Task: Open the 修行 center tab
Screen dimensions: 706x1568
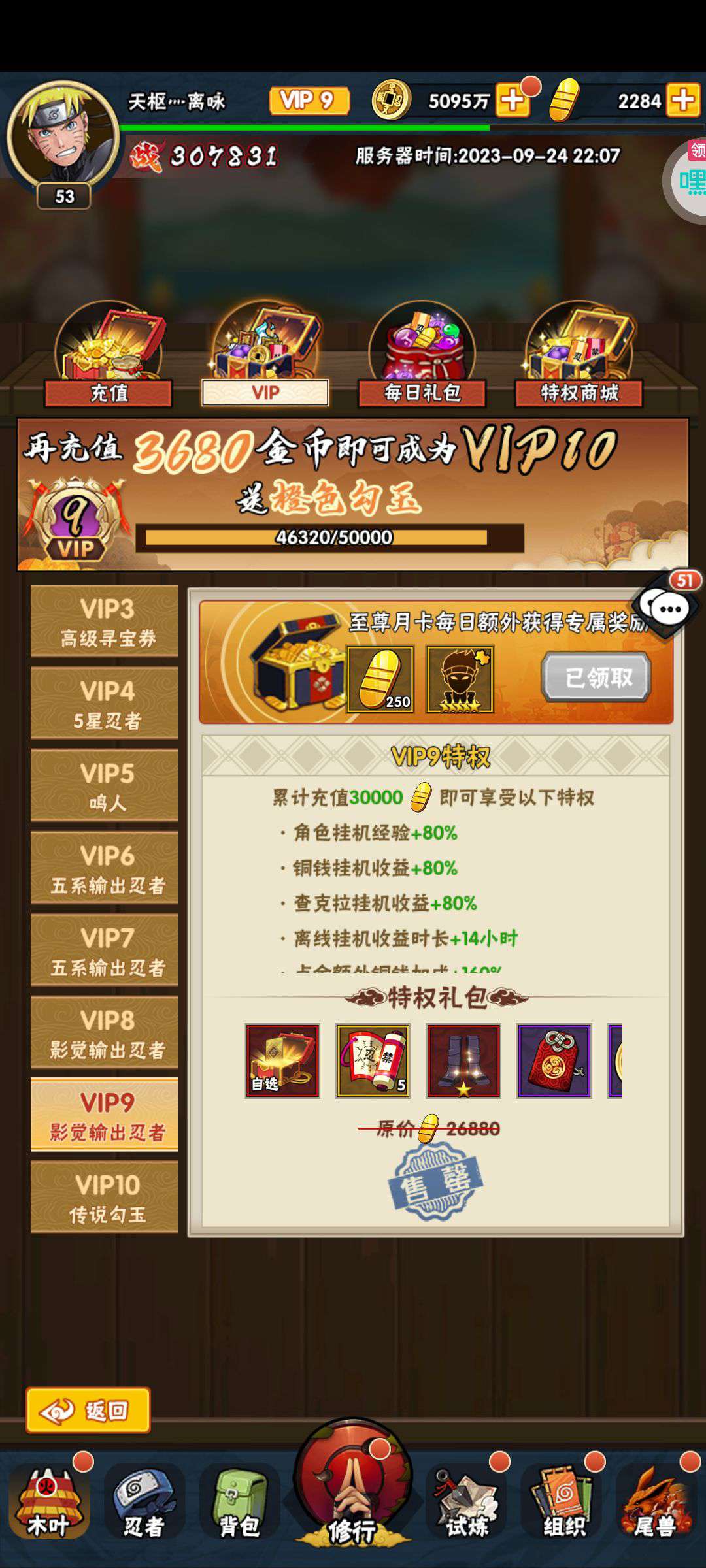Action: click(x=353, y=1486)
